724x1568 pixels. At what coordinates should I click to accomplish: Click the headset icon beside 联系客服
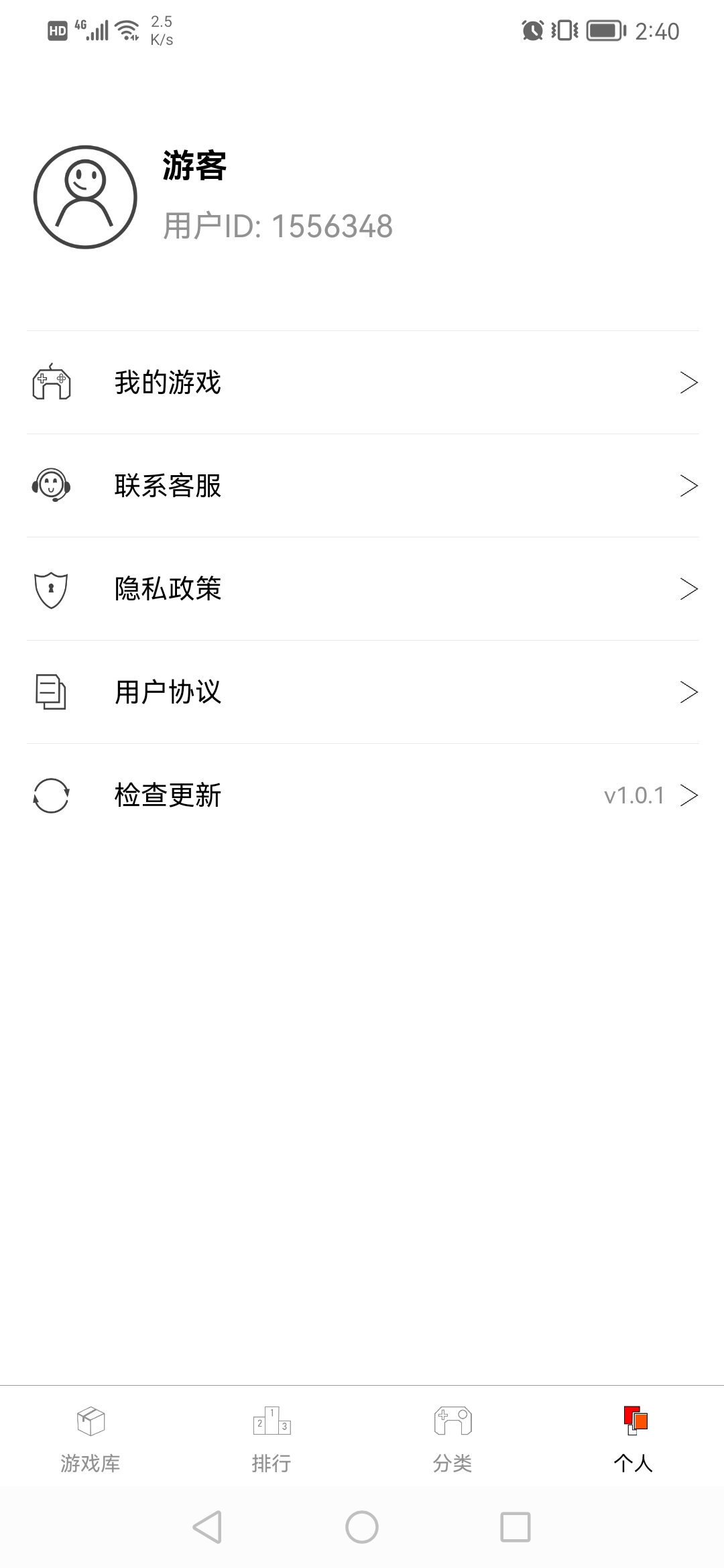click(50, 486)
